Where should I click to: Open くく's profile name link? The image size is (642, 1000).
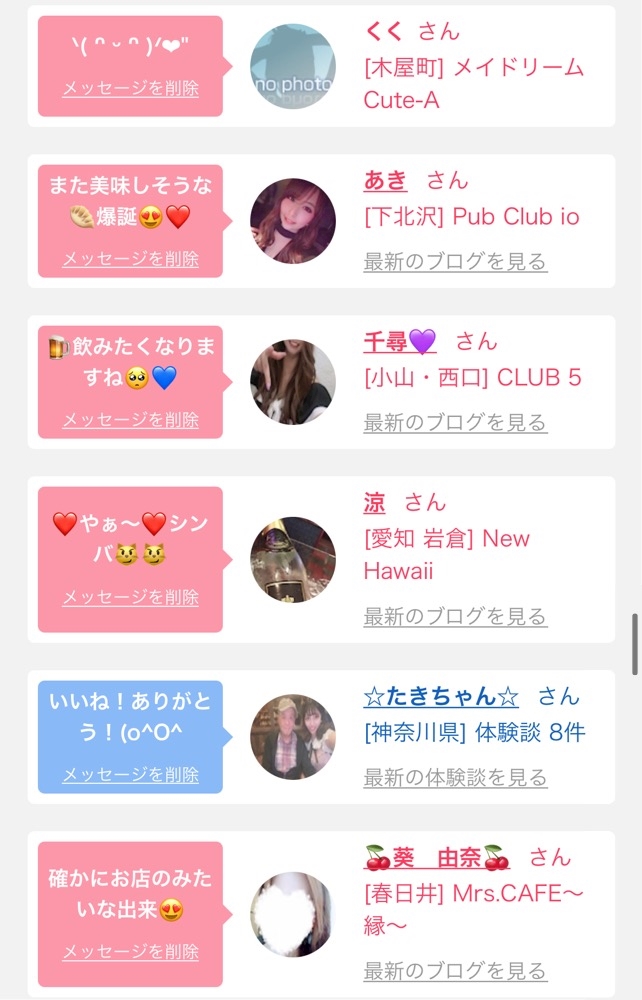tap(384, 31)
